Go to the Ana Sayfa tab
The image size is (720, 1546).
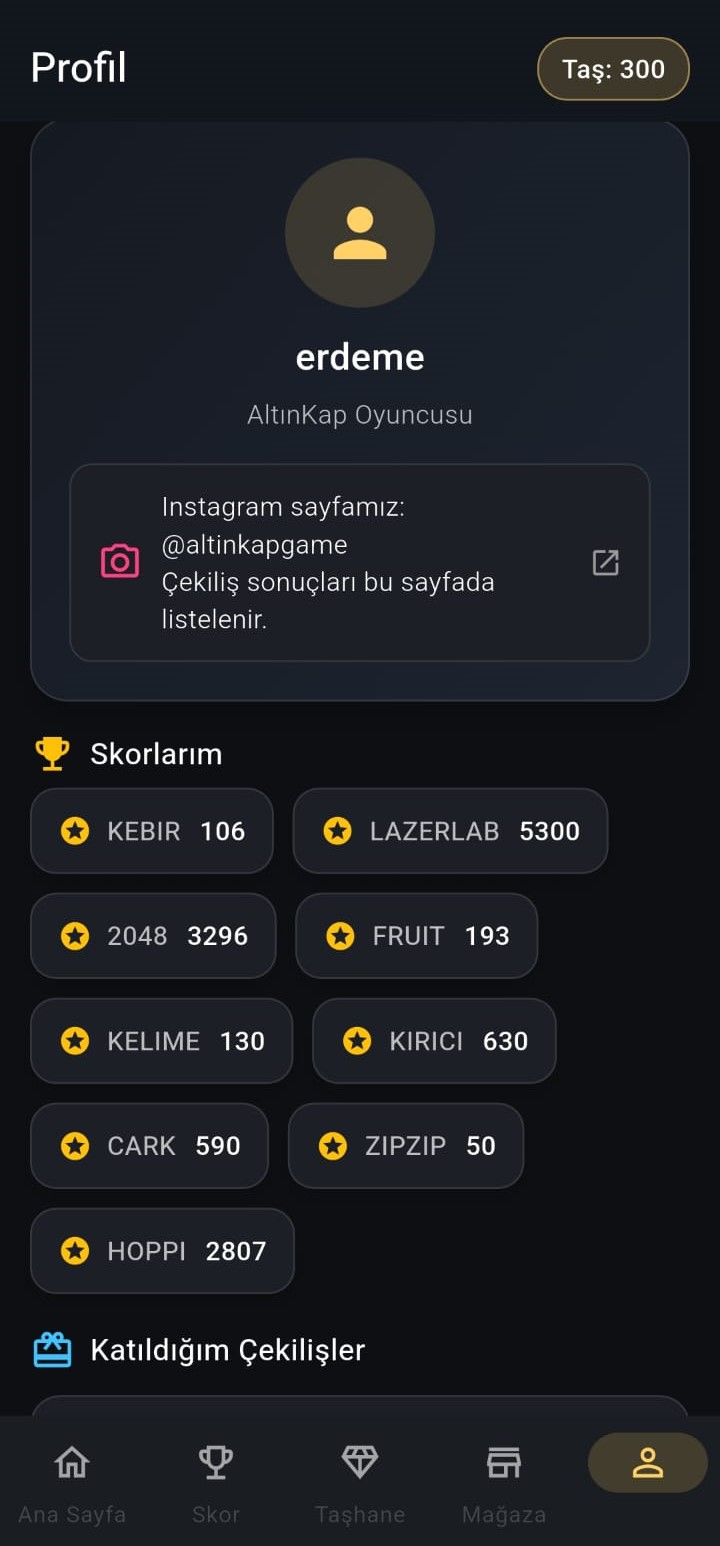[x=72, y=1480]
